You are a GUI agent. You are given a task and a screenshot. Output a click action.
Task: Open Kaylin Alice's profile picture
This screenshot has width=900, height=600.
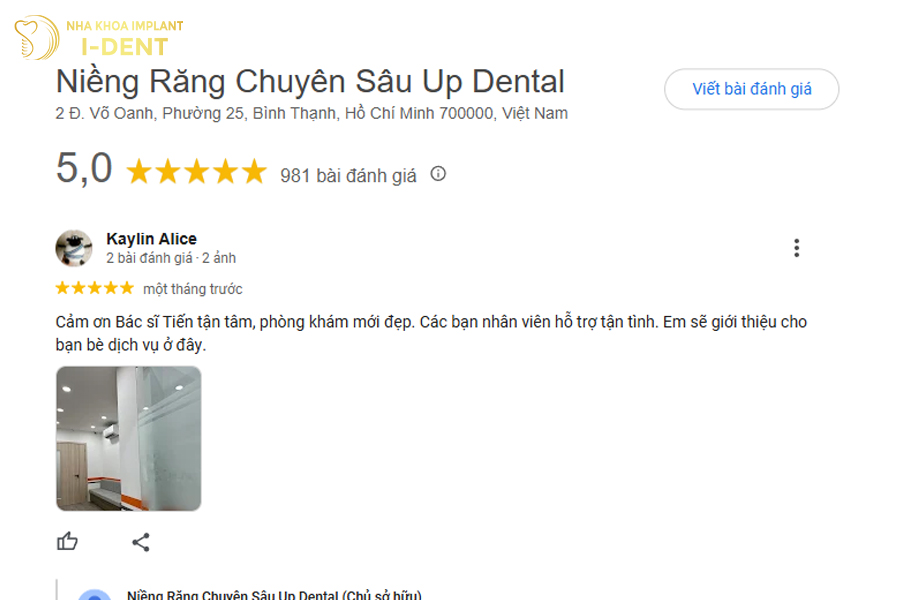74,248
